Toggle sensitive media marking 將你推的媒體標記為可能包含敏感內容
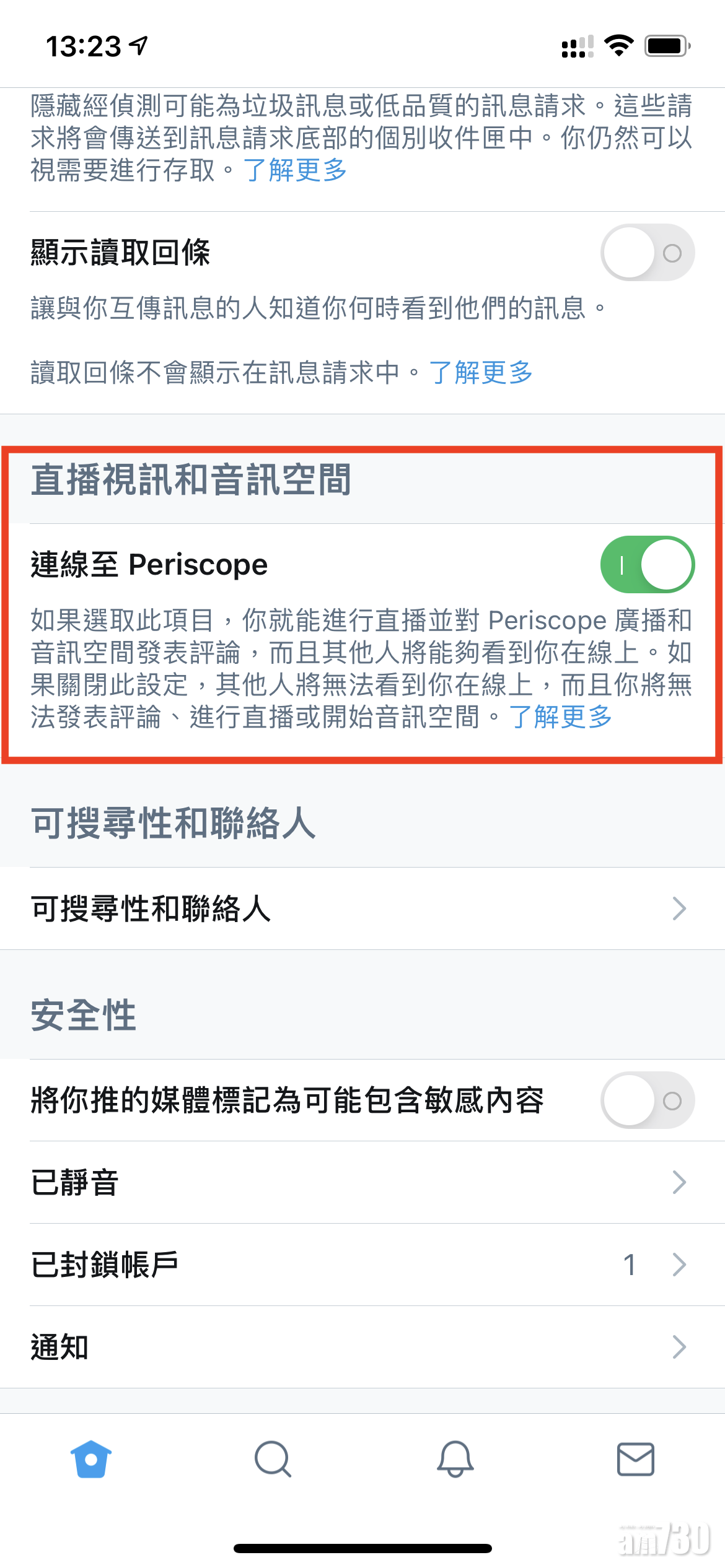 click(x=647, y=1100)
